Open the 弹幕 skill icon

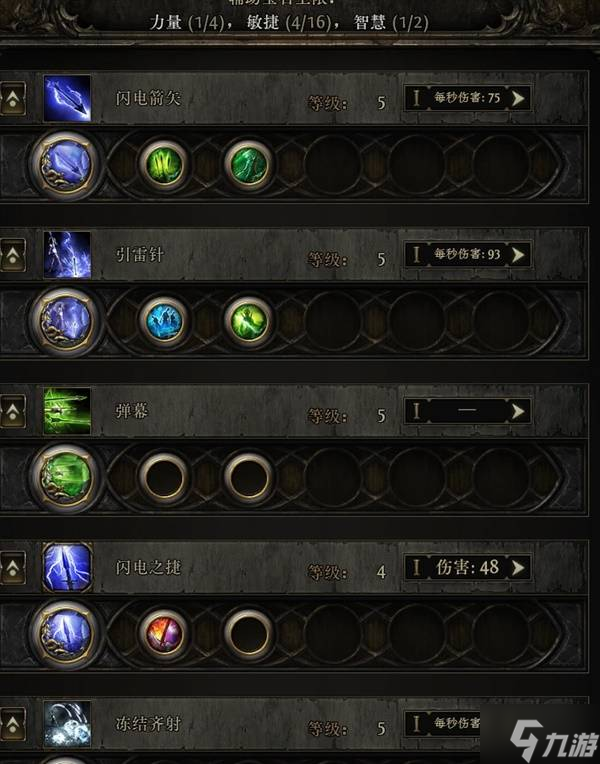(x=68, y=411)
